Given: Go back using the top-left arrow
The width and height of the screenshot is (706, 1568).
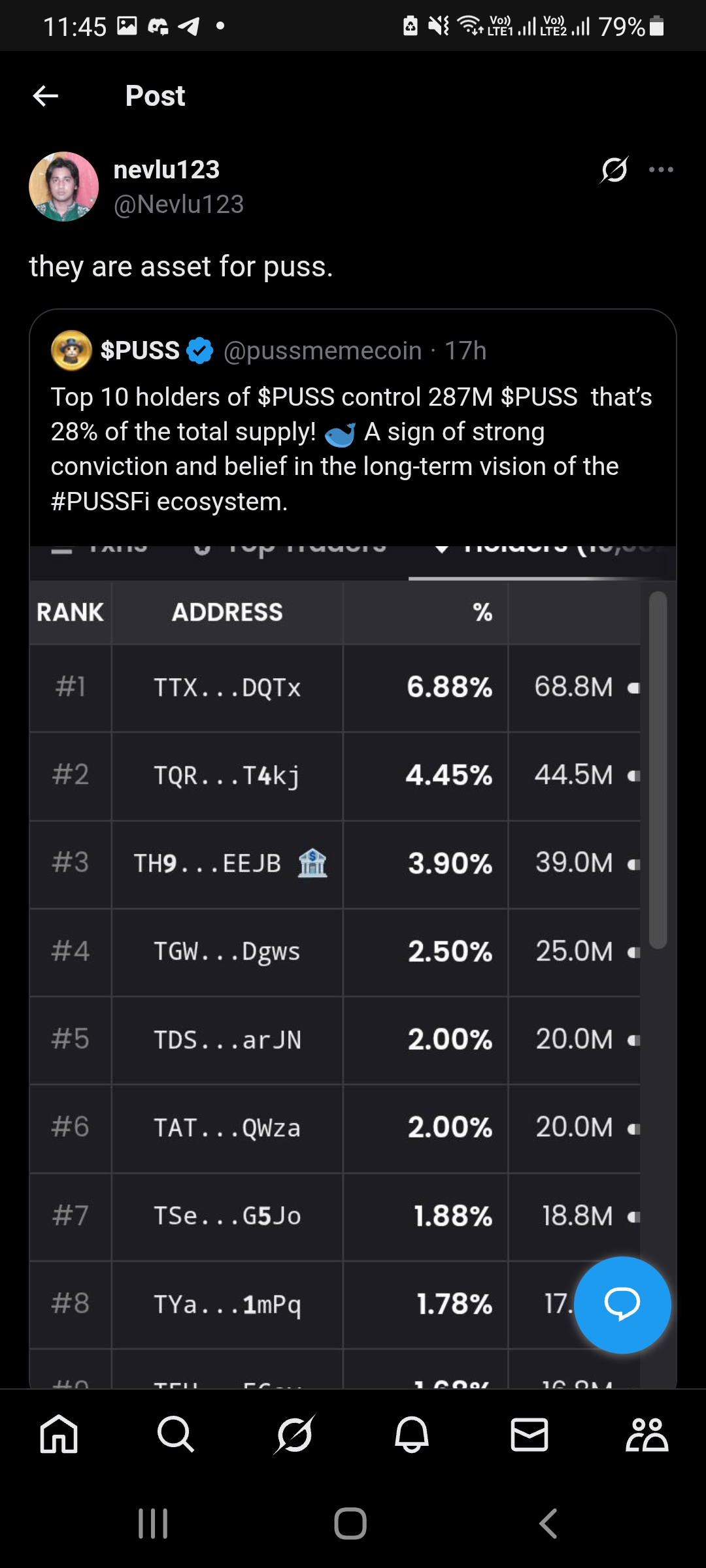Looking at the screenshot, I should 46,96.
